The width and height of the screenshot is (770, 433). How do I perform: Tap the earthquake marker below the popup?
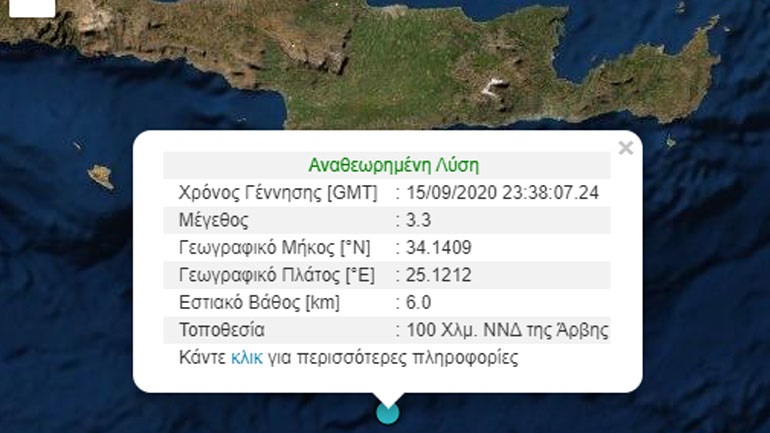tap(386, 411)
